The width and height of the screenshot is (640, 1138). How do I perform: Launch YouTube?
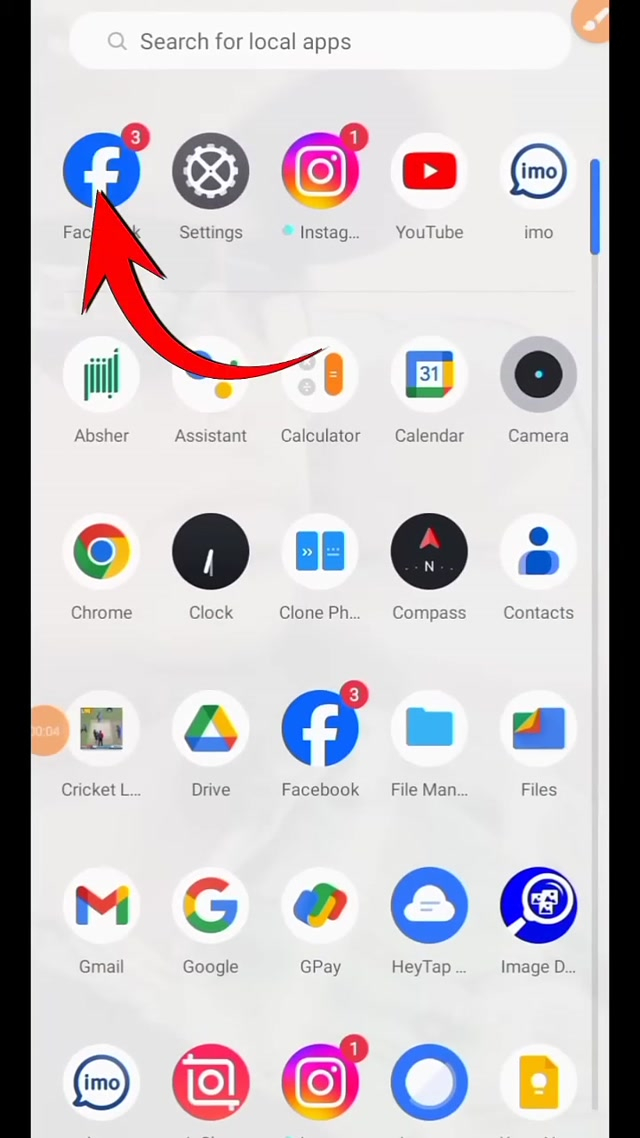pos(429,172)
